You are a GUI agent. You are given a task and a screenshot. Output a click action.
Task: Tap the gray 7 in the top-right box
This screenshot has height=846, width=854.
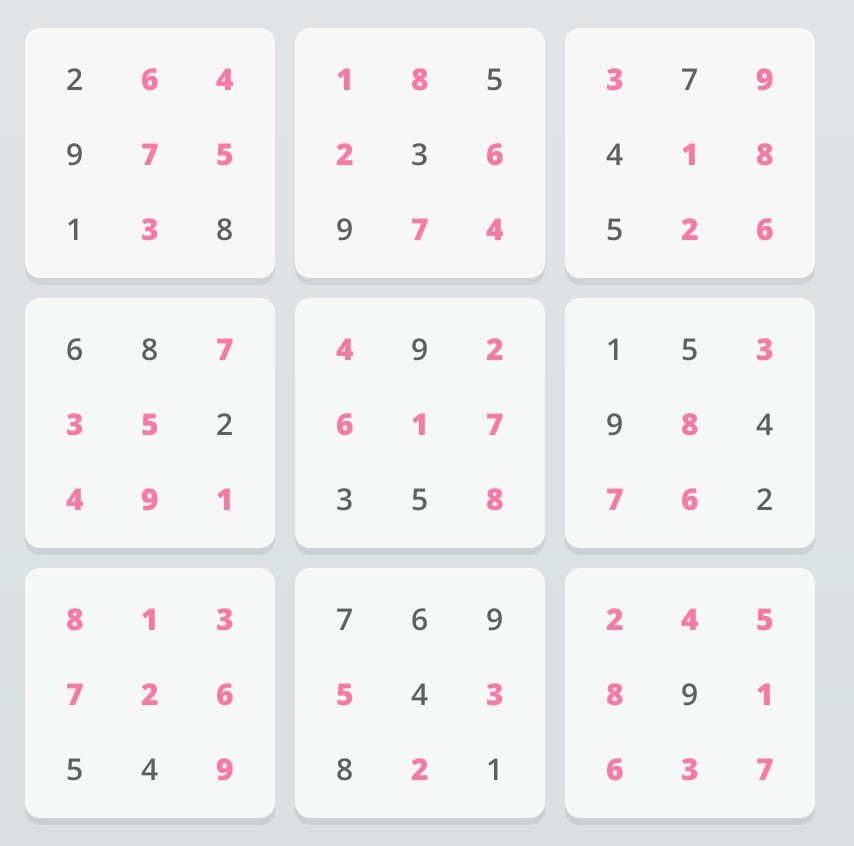(x=689, y=80)
